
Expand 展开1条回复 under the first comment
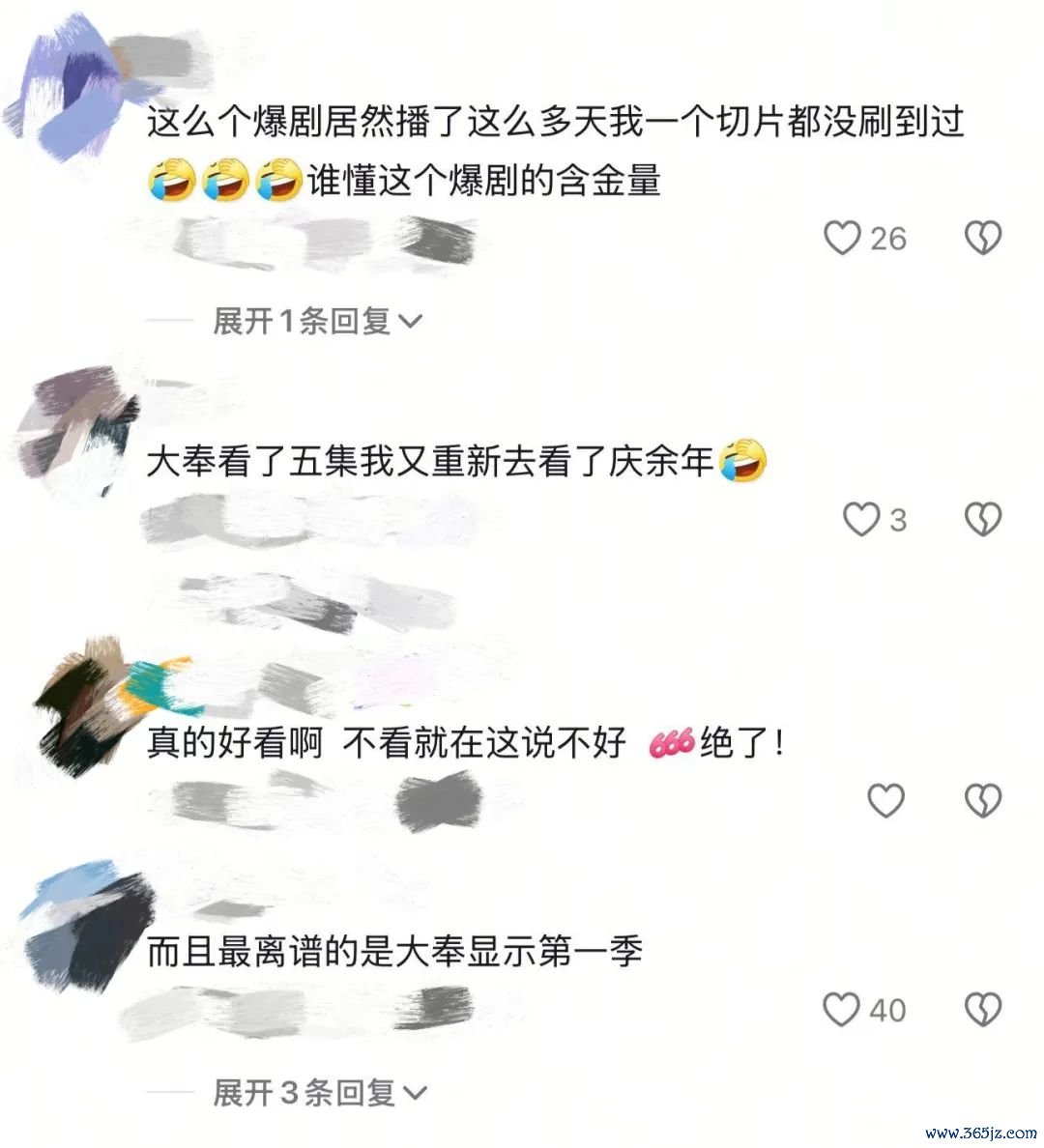point(317,321)
